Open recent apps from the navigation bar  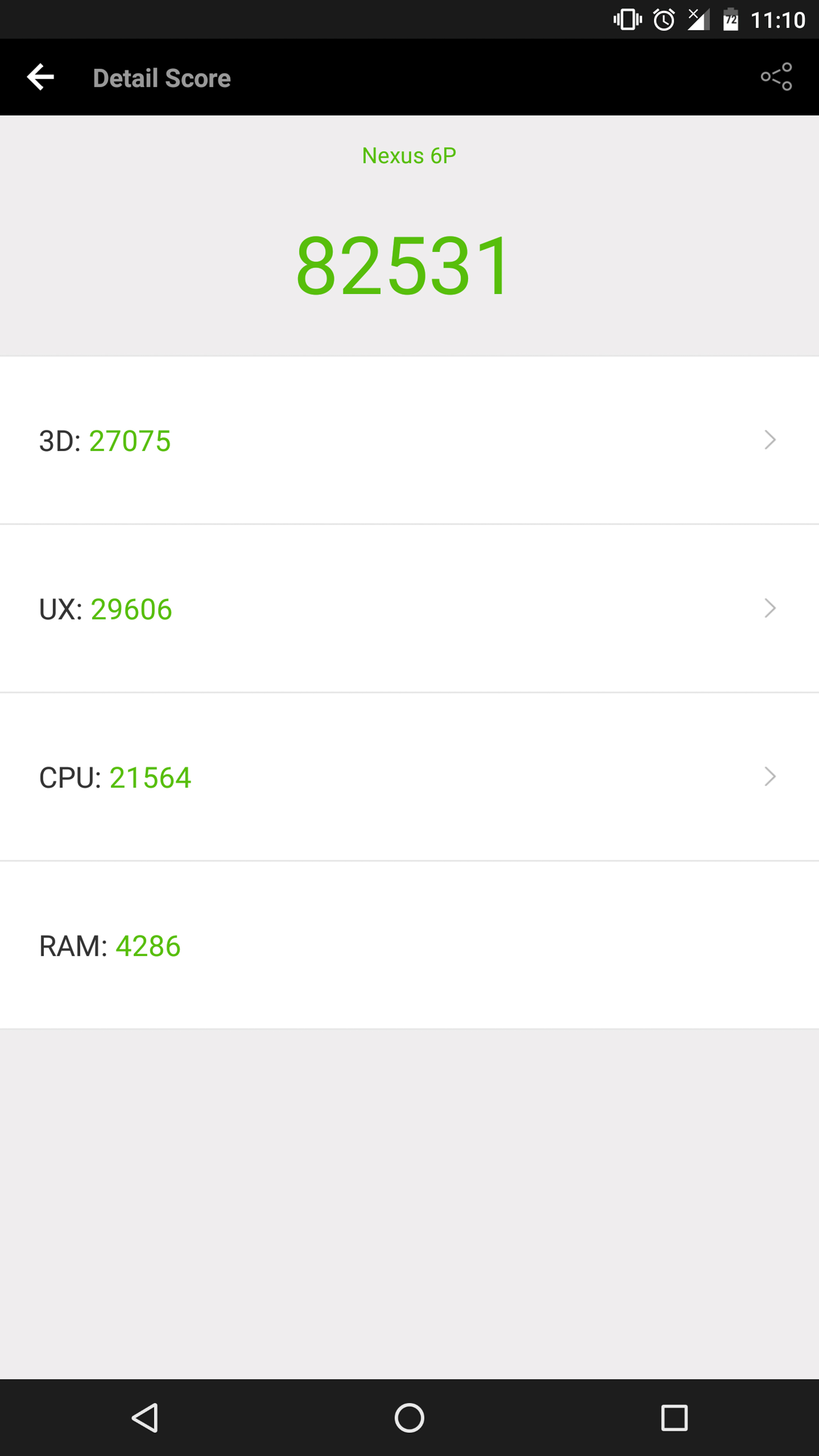click(x=674, y=1417)
